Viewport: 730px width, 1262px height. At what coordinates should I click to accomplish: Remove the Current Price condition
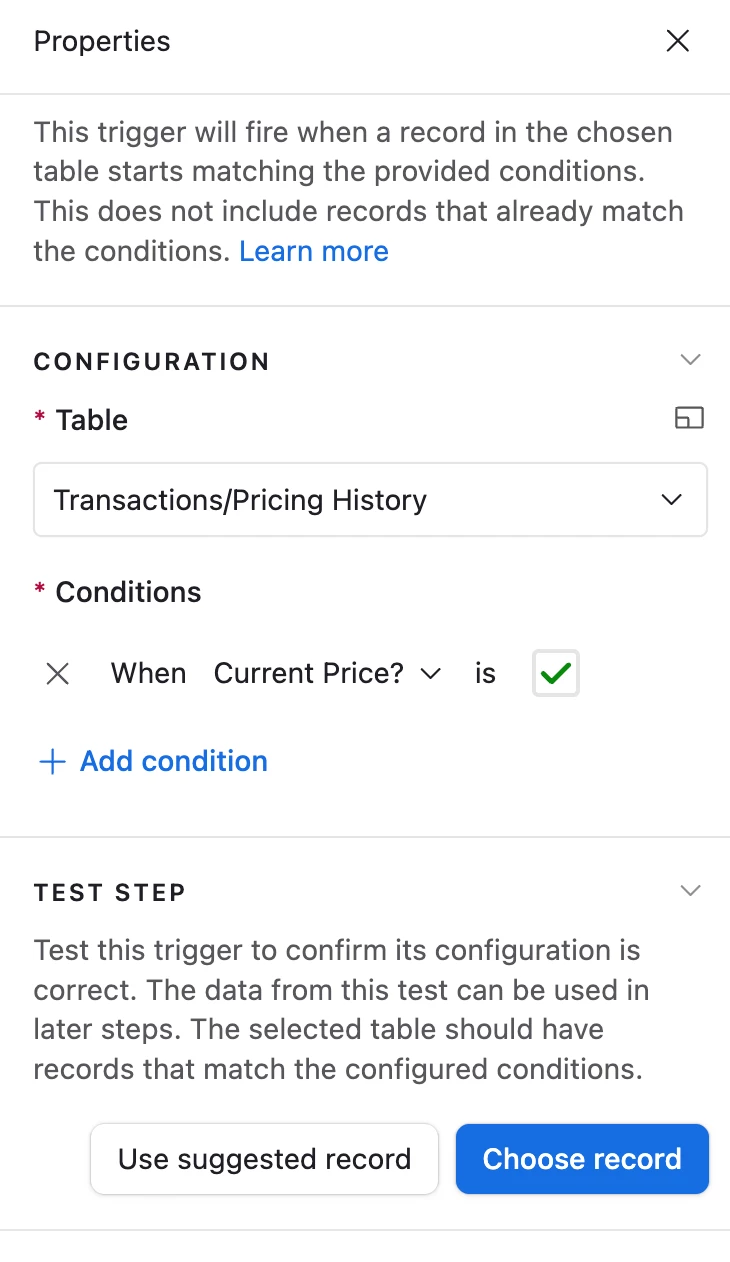click(x=58, y=674)
